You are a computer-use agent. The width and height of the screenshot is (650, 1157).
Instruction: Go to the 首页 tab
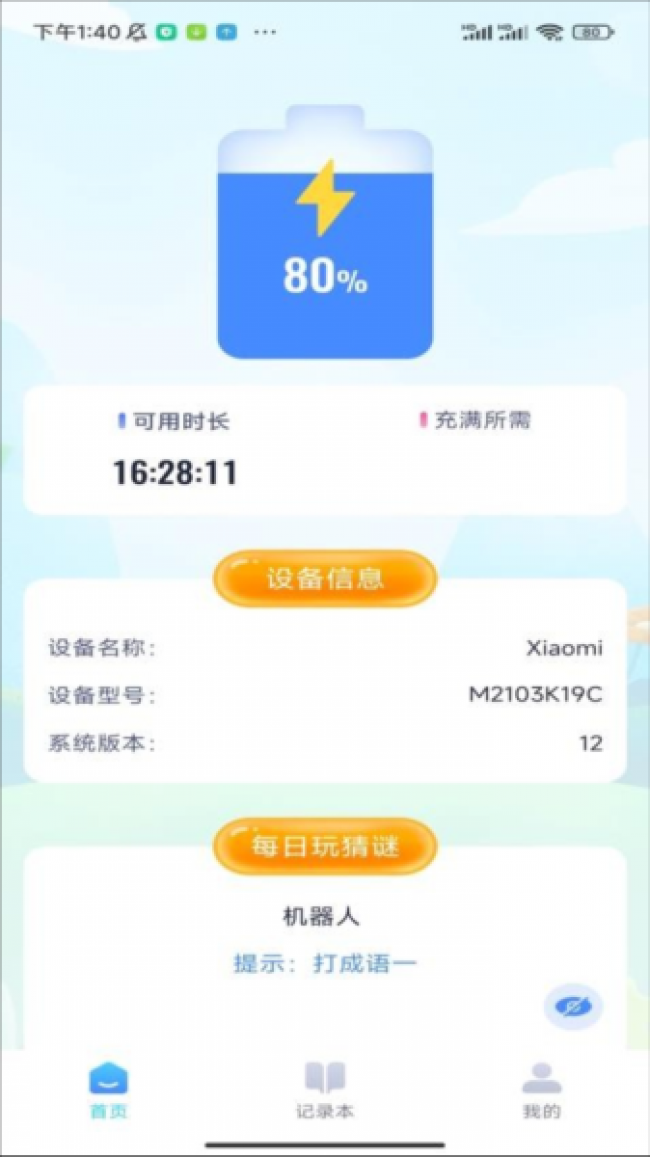coord(108,1089)
